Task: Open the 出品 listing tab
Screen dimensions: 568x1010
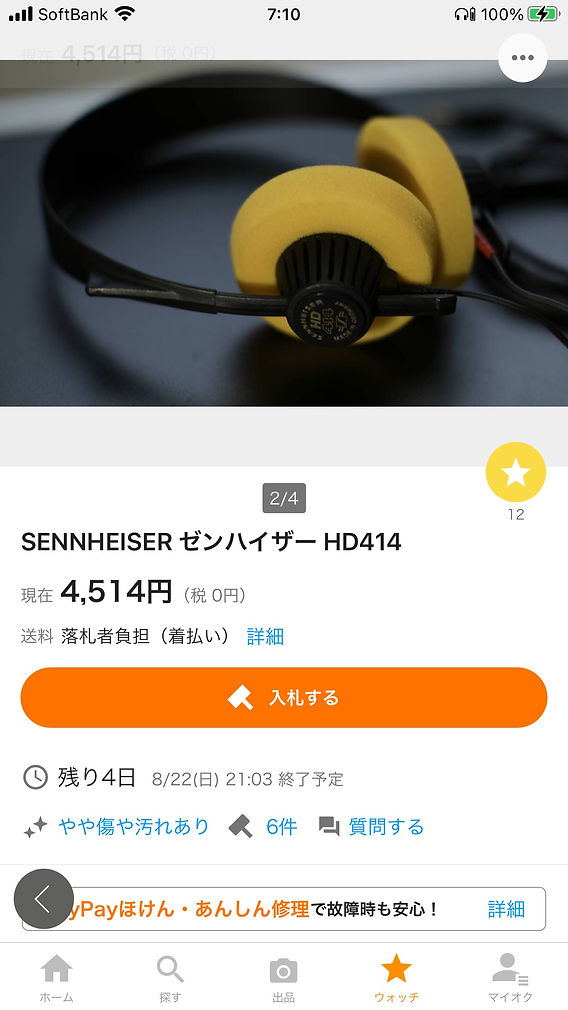Action: pyautogui.click(x=283, y=978)
